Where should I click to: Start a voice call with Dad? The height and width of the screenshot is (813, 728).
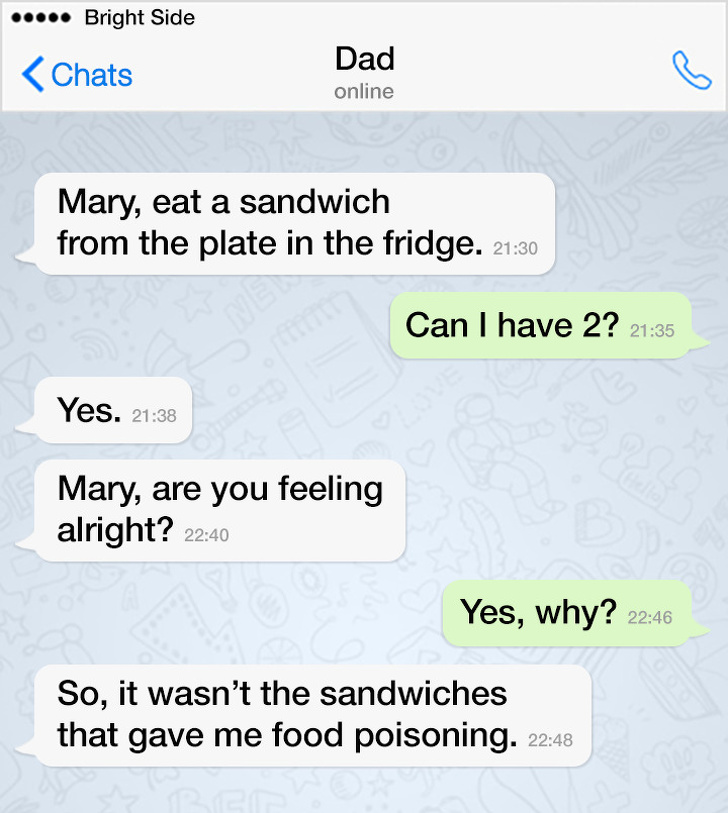[x=691, y=71]
